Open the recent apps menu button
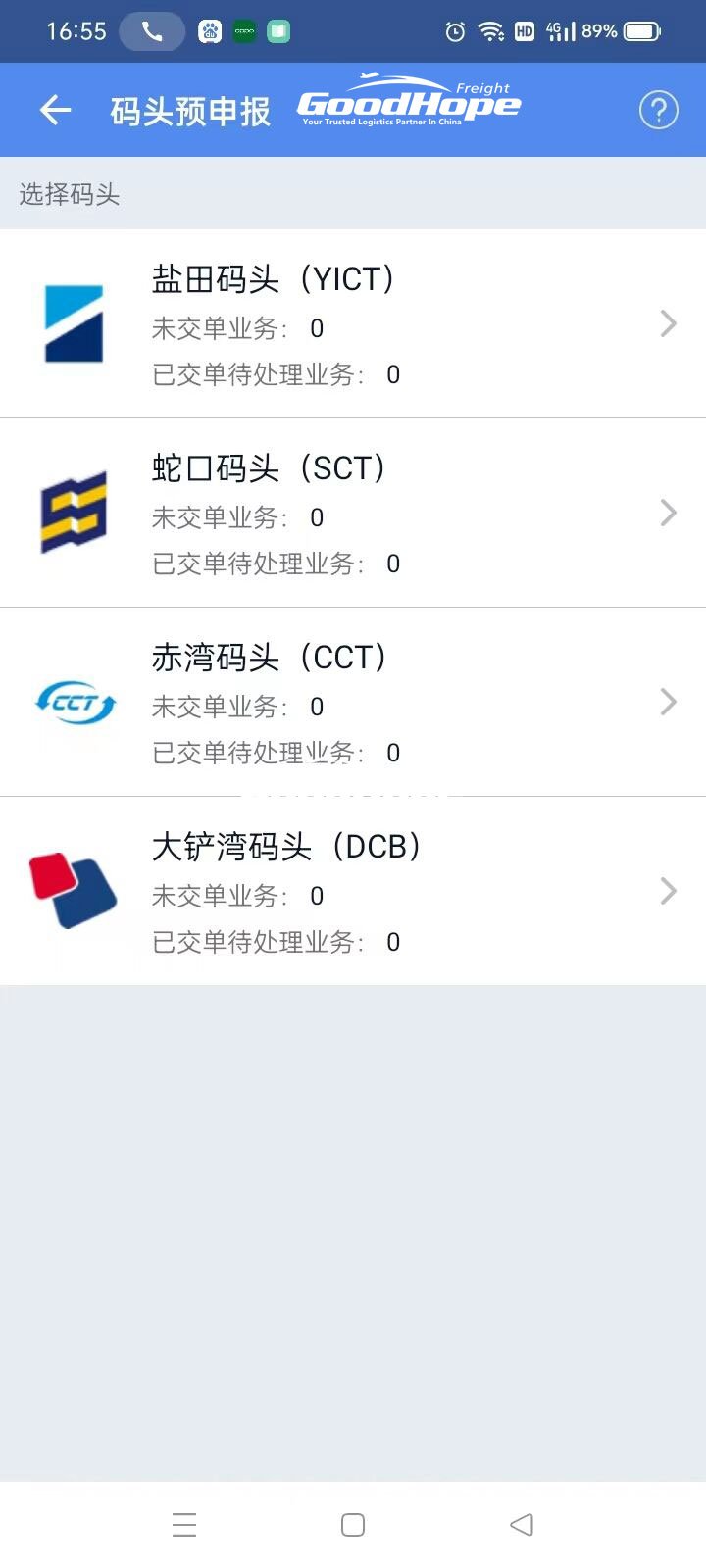706x1568 pixels. click(184, 1525)
